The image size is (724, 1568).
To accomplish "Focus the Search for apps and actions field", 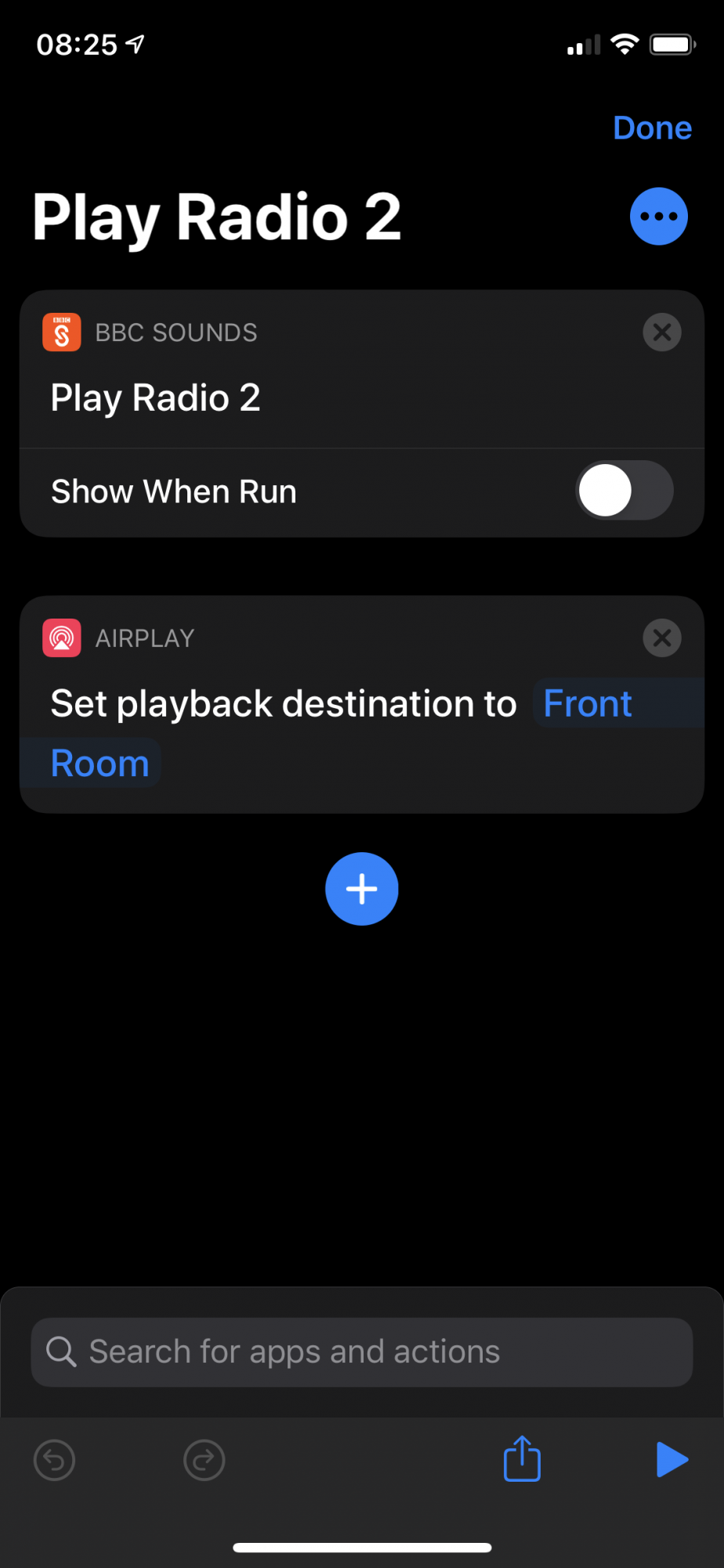I will [x=362, y=1352].
